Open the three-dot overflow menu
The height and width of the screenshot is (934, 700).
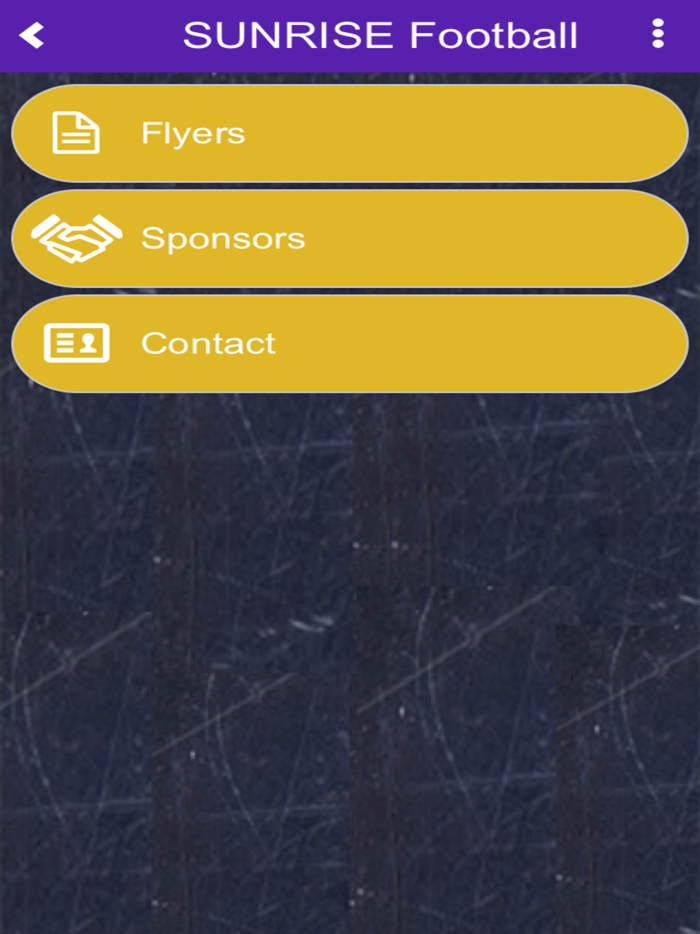[657, 34]
